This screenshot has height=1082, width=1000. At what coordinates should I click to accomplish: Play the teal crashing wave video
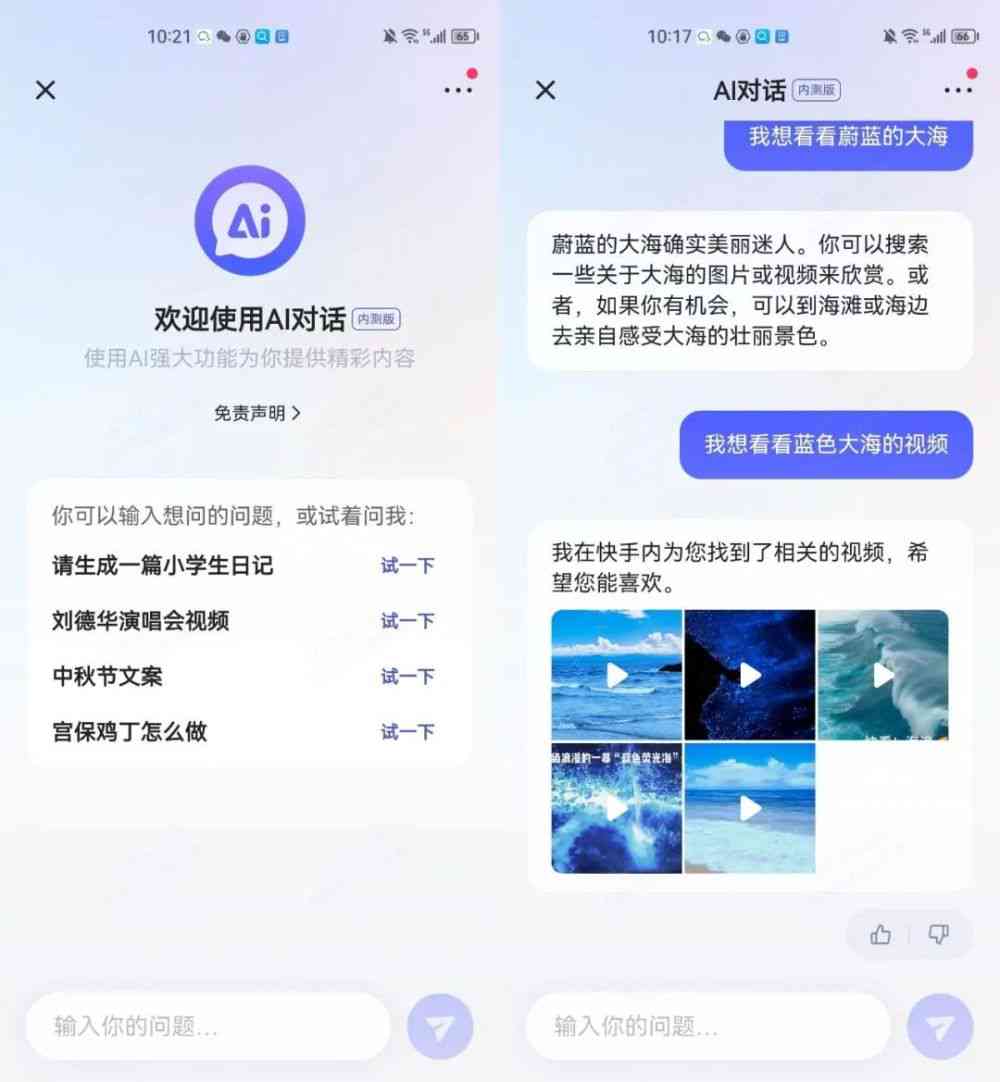[883, 675]
